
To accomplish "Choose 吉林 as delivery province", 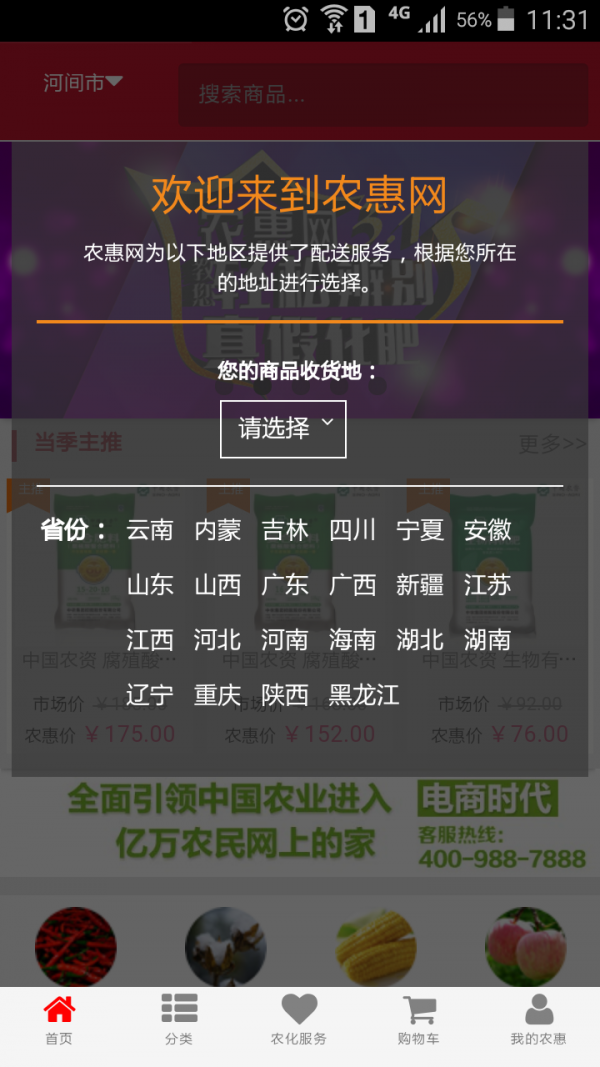I will click(x=285, y=530).
